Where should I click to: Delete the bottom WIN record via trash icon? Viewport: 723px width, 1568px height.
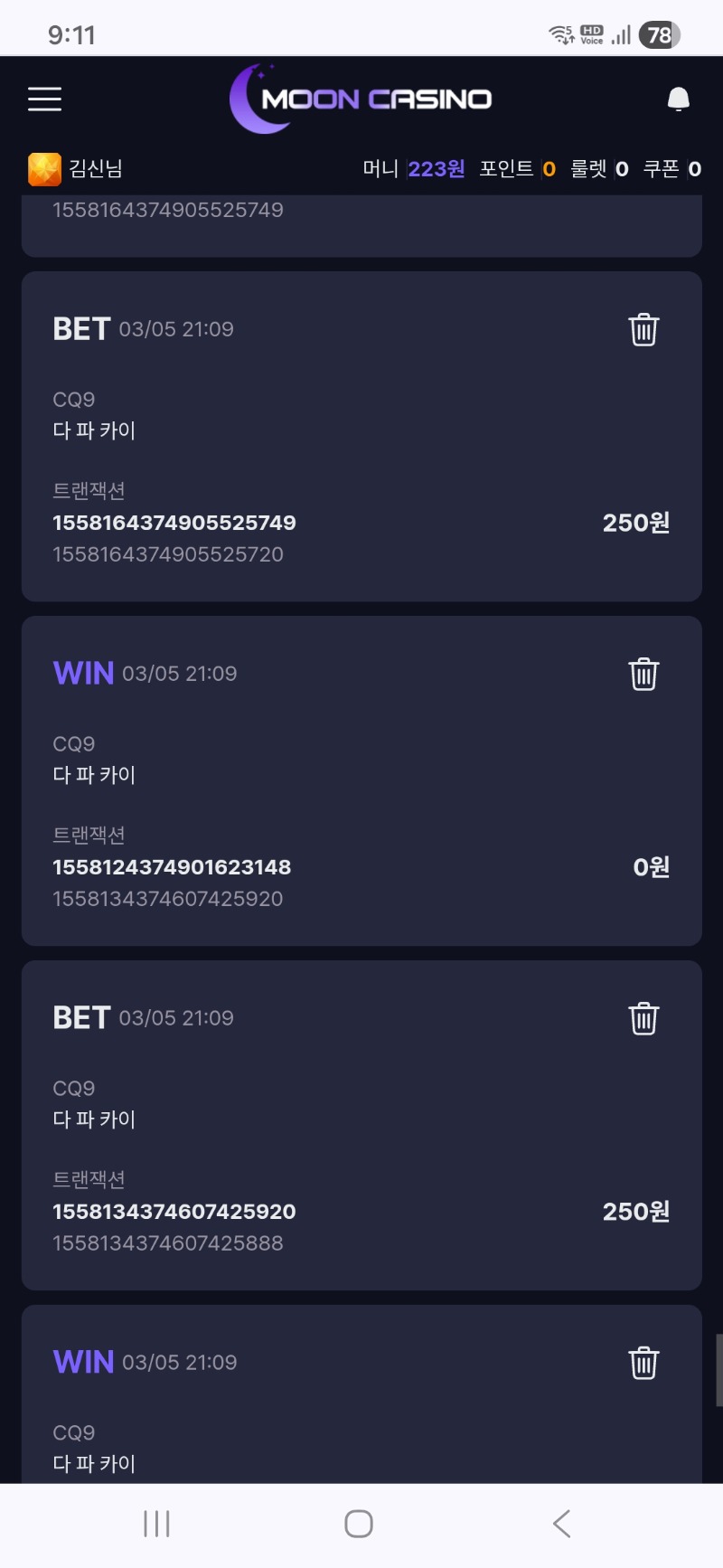tap(643, 1361)
